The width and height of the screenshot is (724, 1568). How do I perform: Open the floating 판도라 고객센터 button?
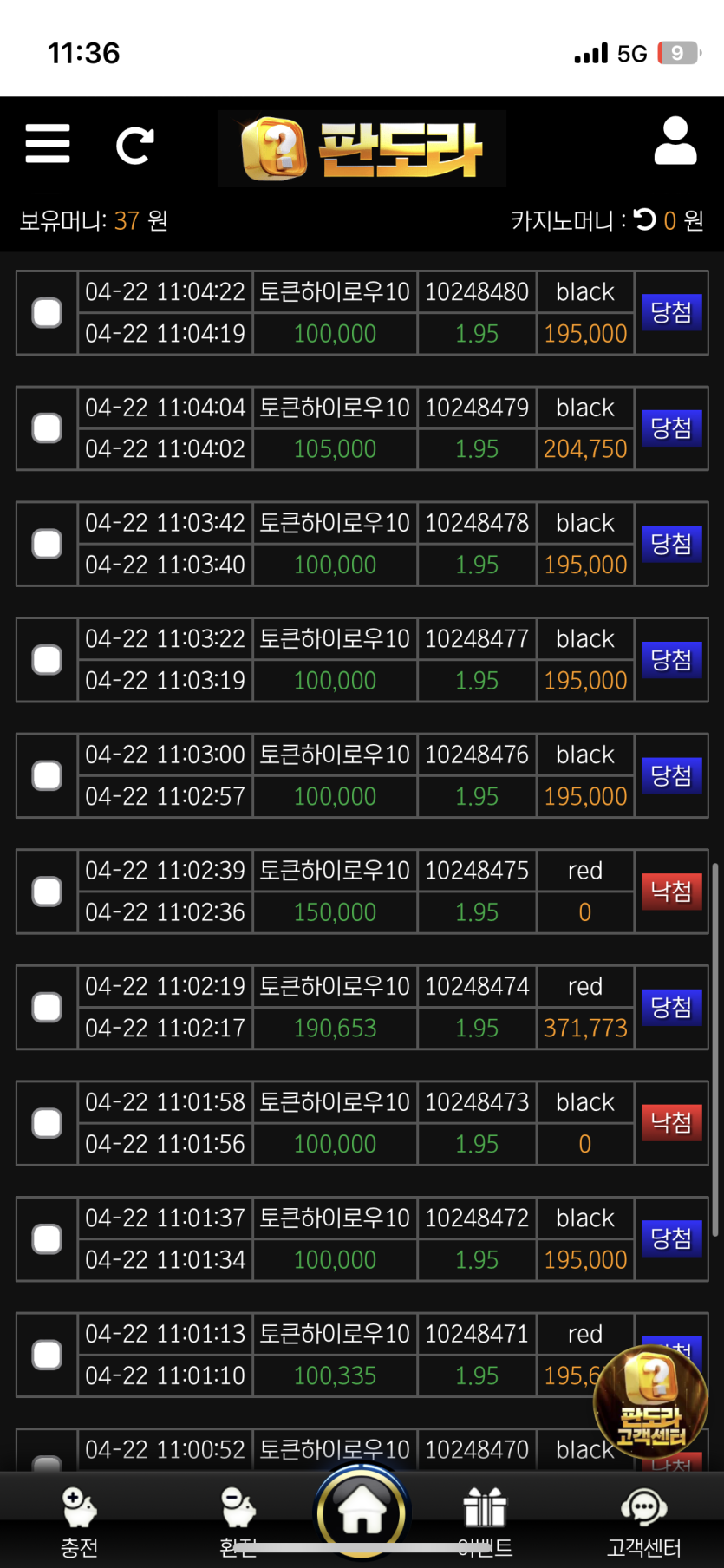coord(650,1401)
